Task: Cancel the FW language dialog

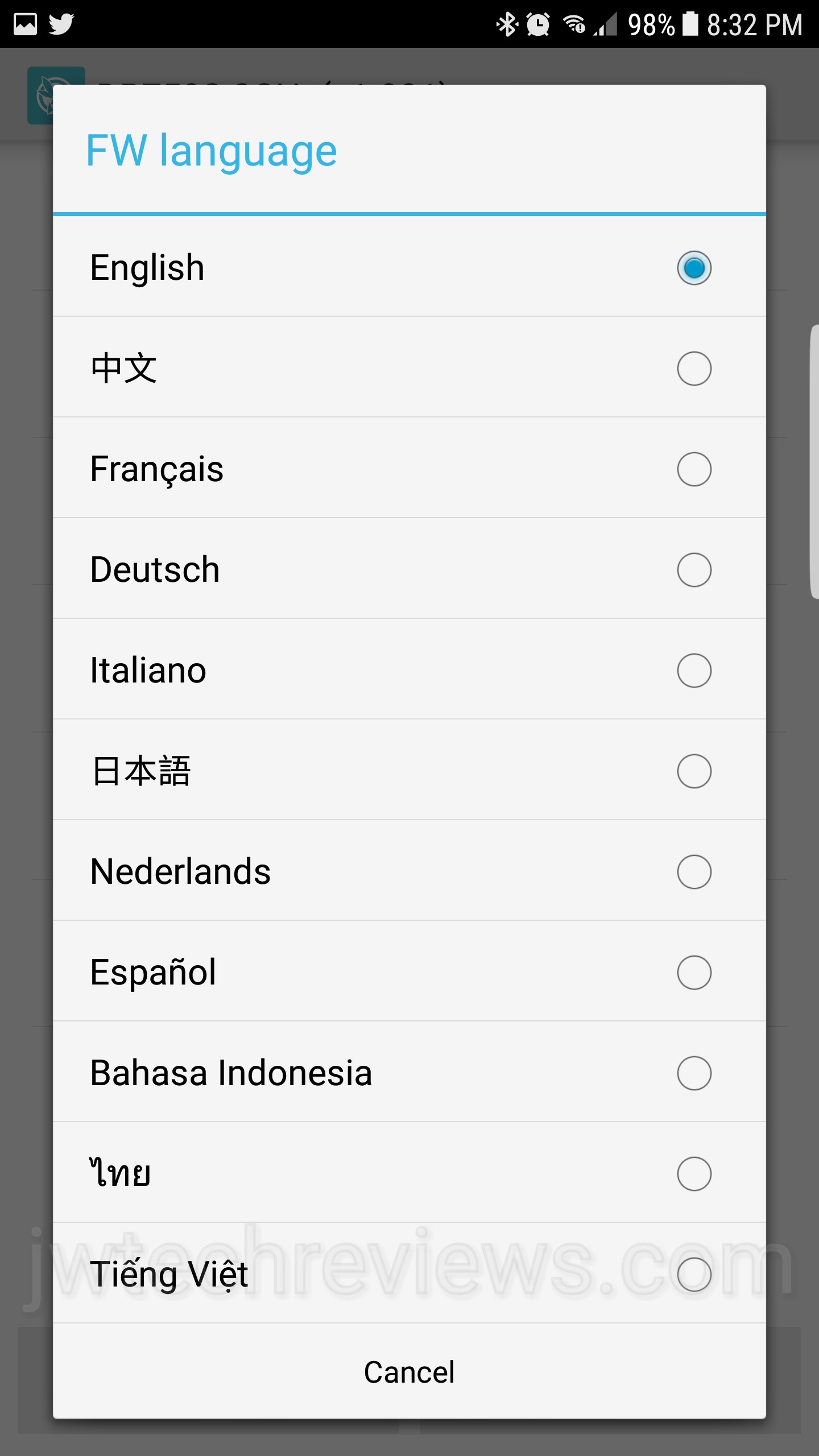Action: coord(409,1372)
